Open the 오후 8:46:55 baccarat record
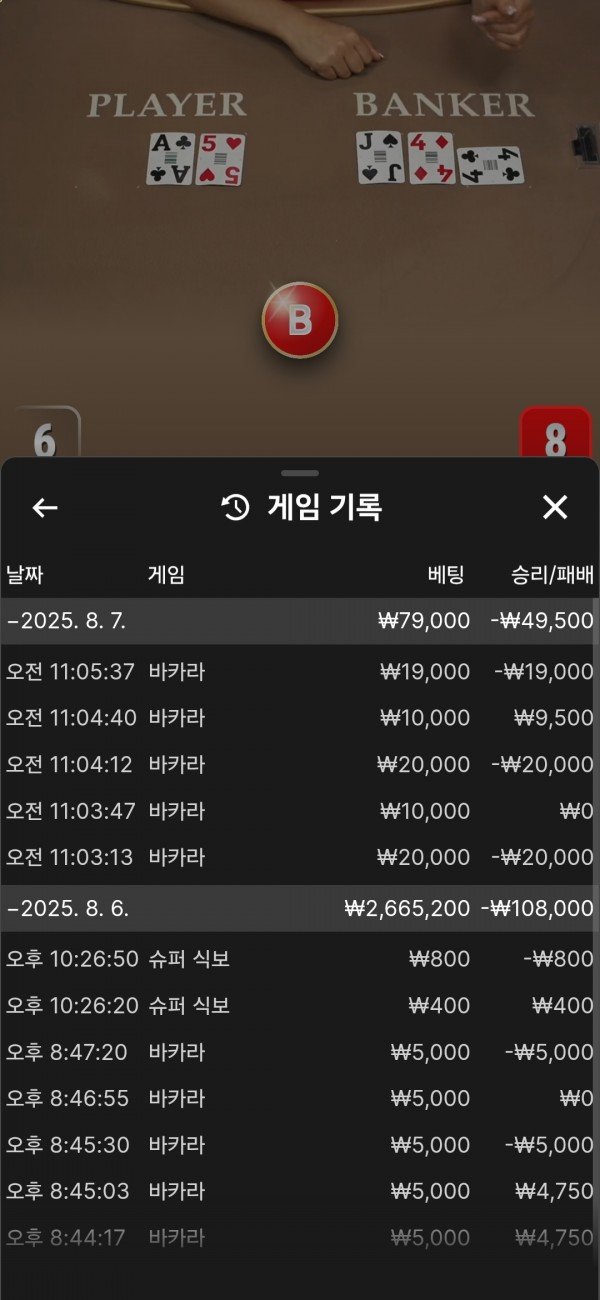This screenshot has width=600, height=1300. pyautogui.click(x=300, y=1098)
